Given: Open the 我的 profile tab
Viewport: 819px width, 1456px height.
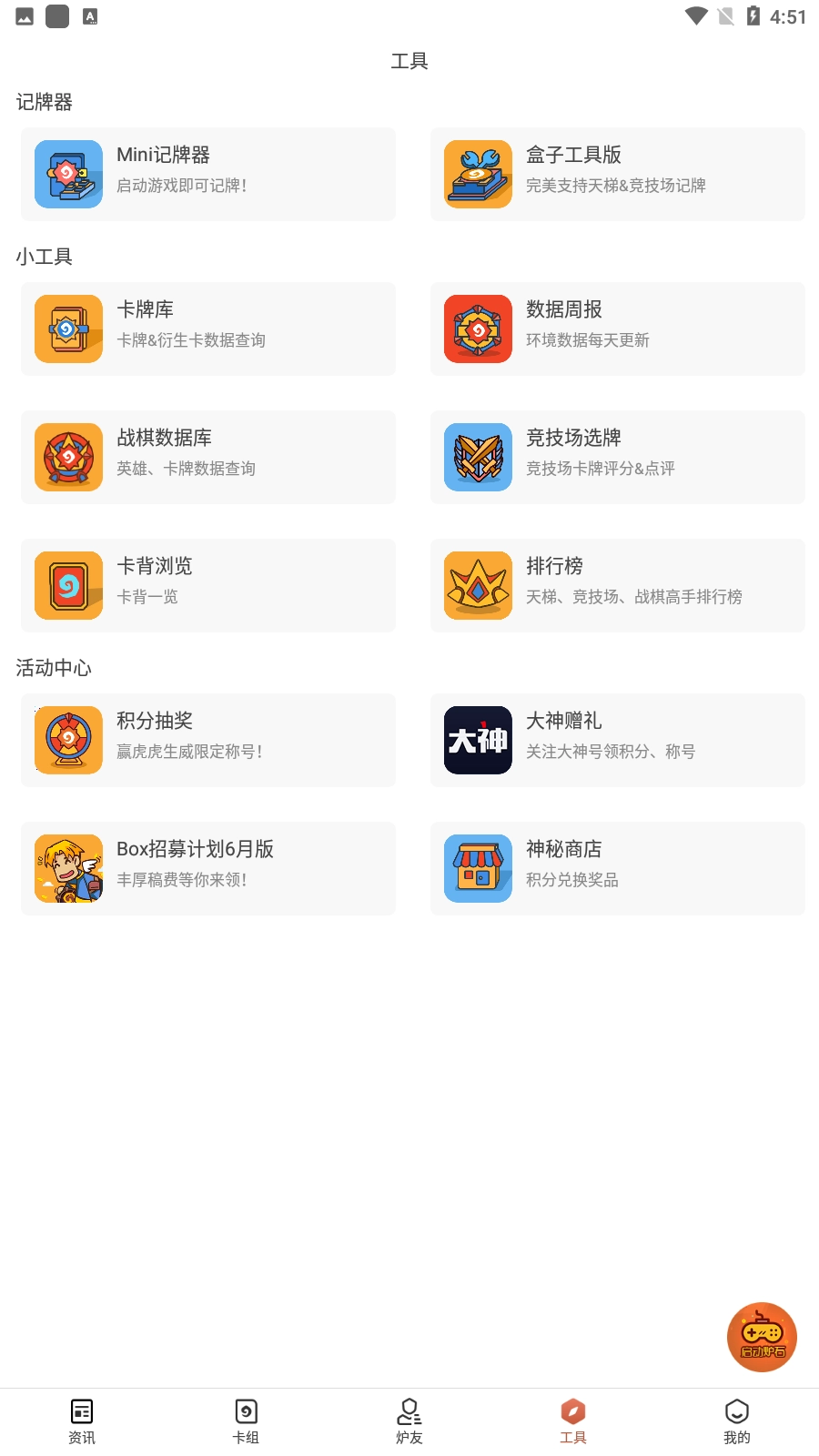Looking at the screenshot, I should click(736, 1421).
